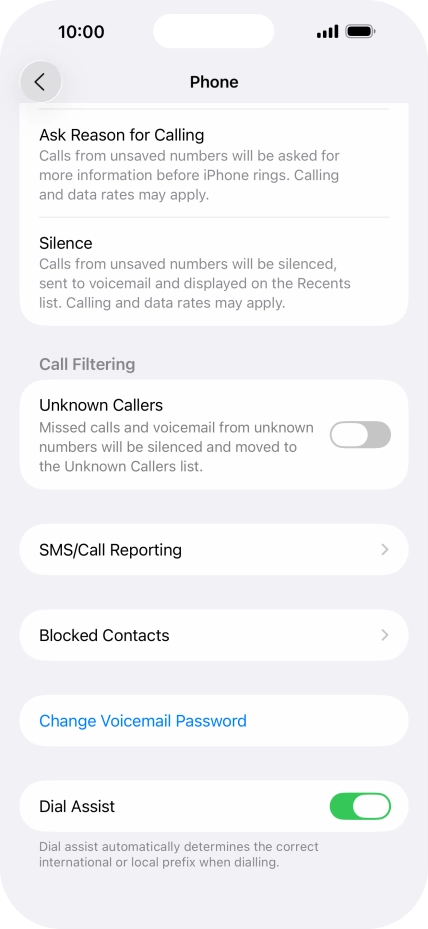Viewport: 428px width, 929px height.
Task: Choose the Silence option for unsaved numbers
Action: tap(214, 272)
